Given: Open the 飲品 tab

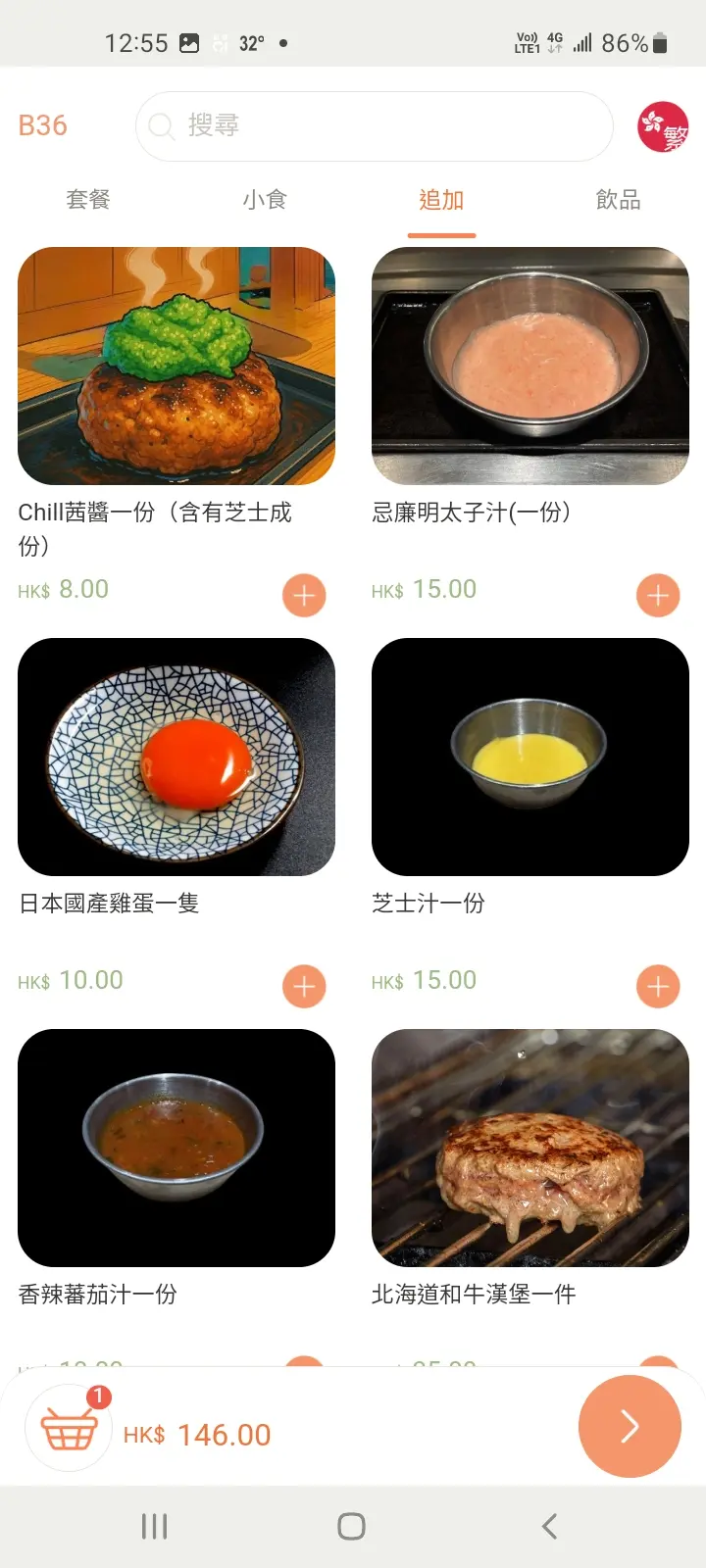Looking at the screenshot, I should (618, 200).
